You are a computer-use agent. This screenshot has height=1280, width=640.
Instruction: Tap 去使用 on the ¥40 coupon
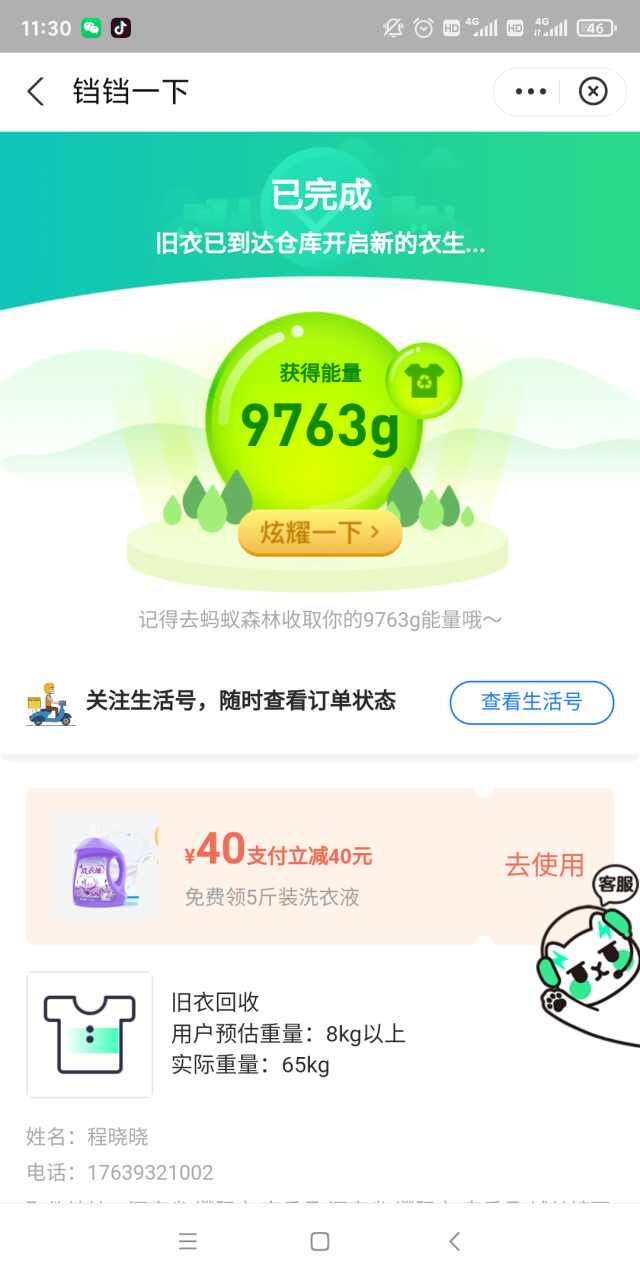tap(544, 865)
